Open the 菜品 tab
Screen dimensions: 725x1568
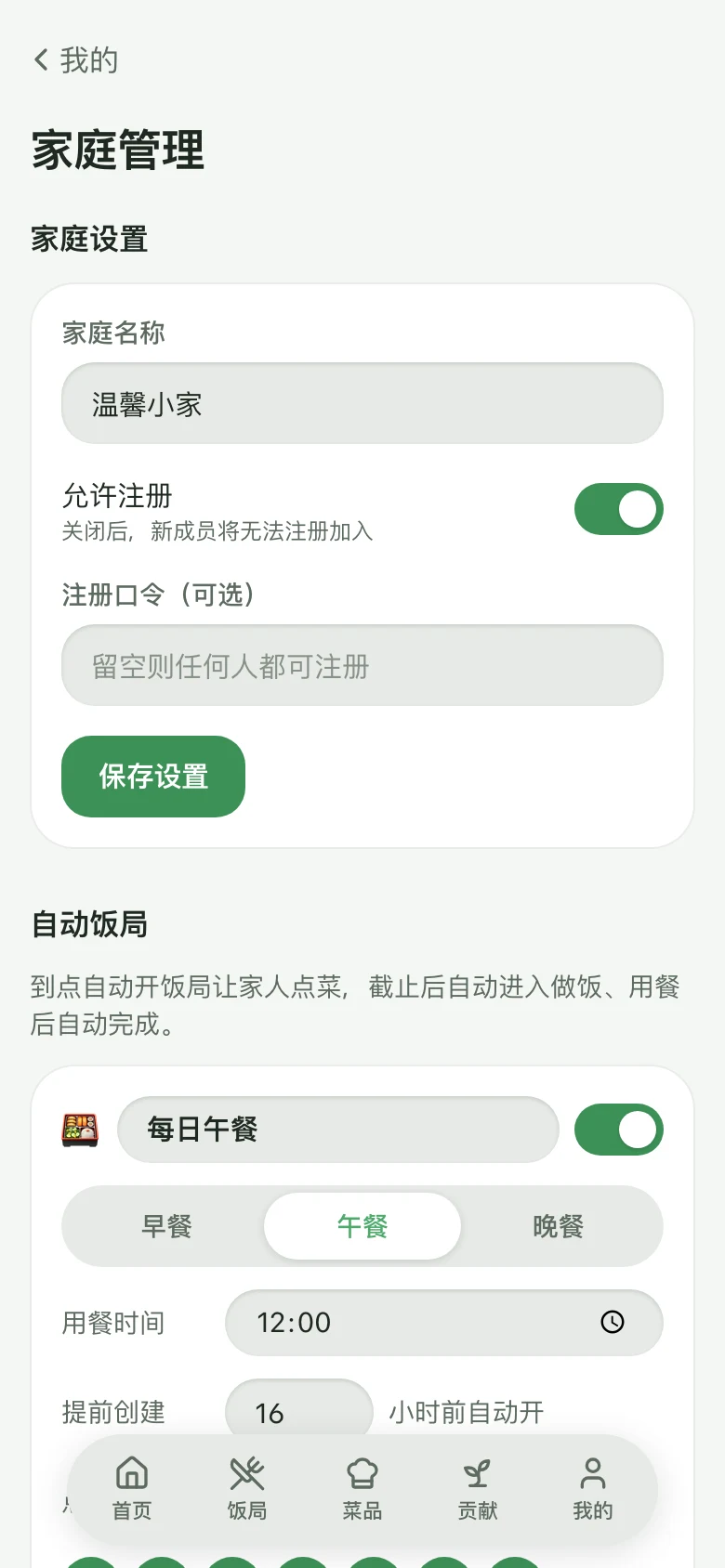coord(362,1489)
